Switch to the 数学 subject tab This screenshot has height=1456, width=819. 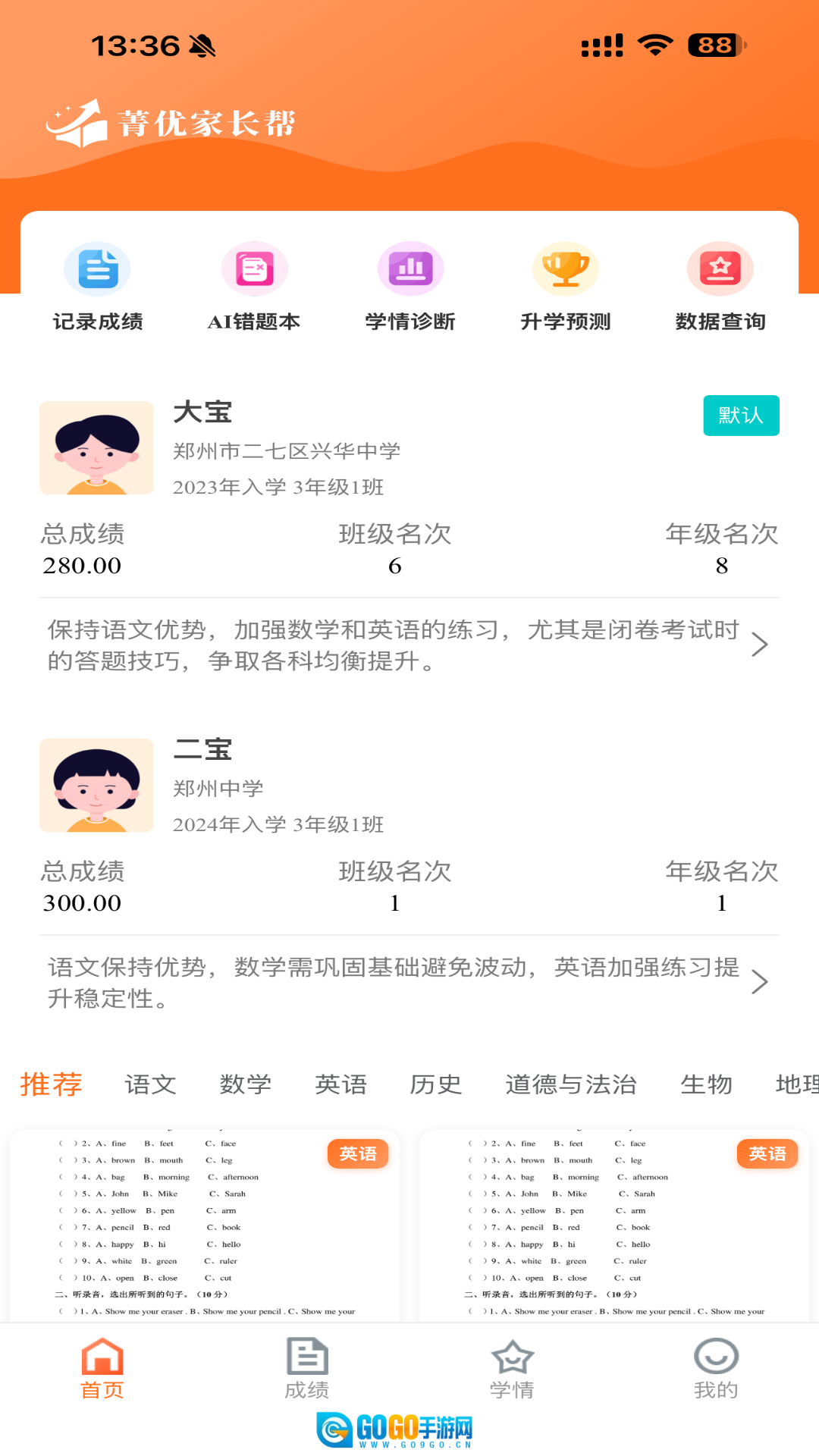point(246,1084)
